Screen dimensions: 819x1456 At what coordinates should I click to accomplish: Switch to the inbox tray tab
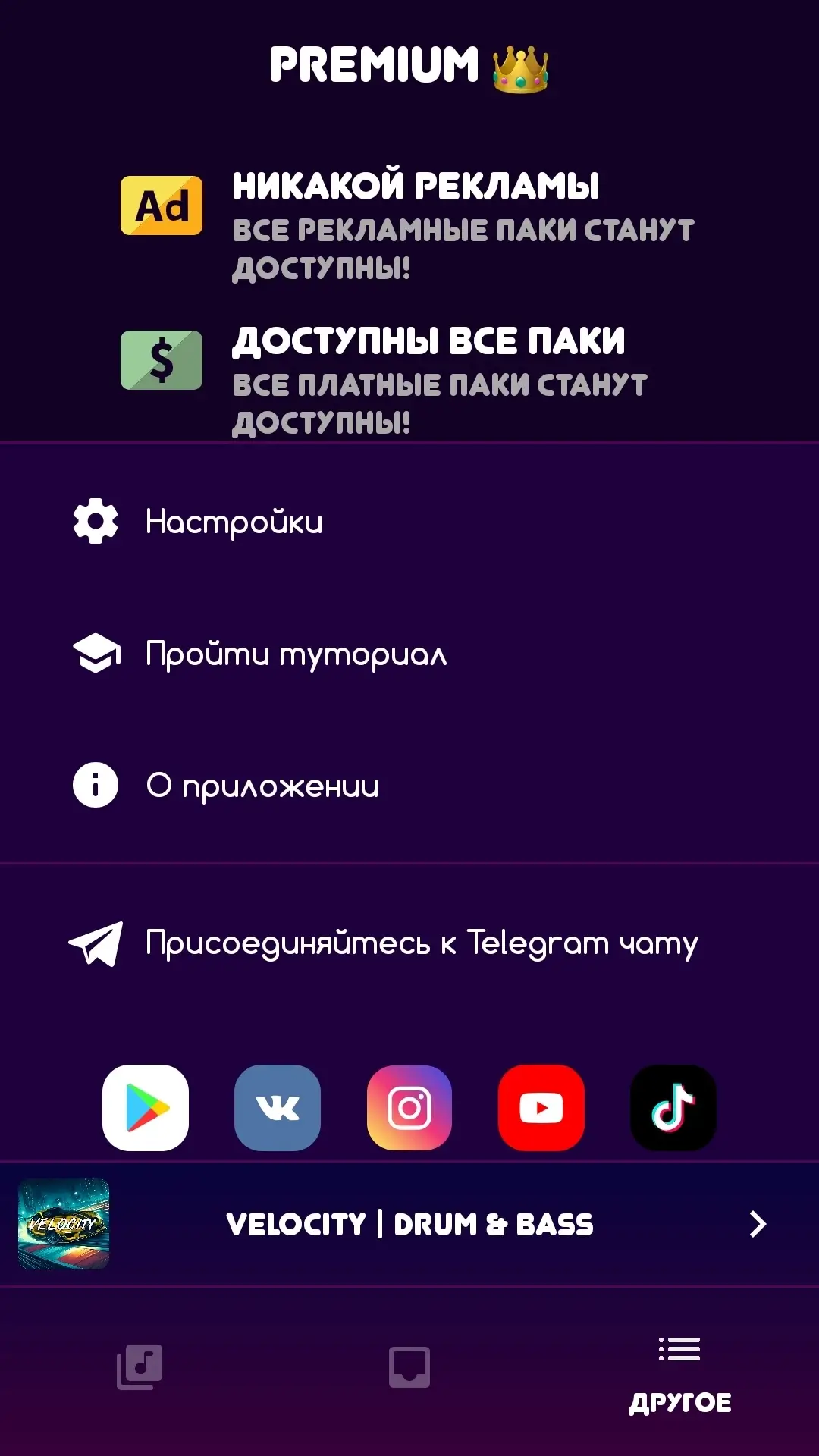pyautogui.click(x=409, y=1367)
